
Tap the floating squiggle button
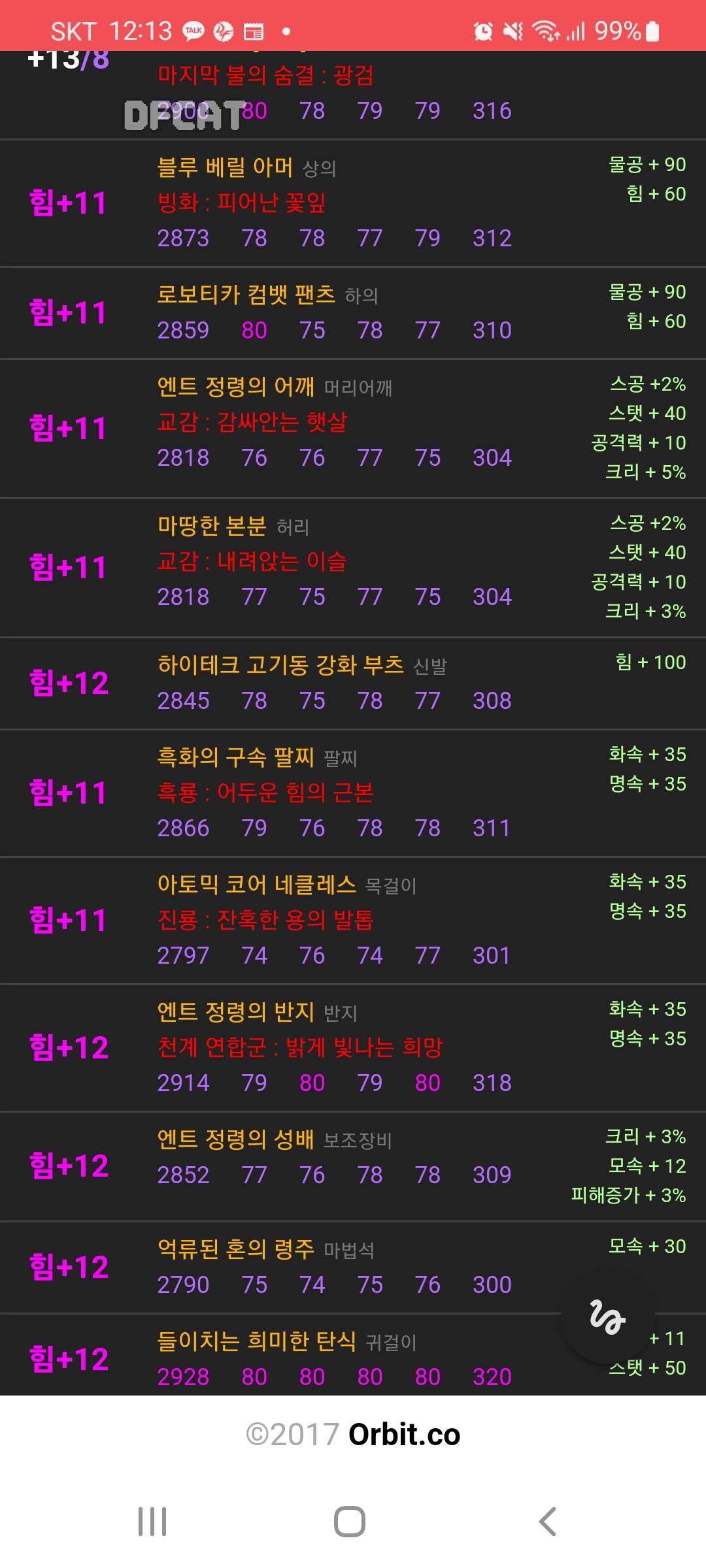click(x=608, y=1317)
